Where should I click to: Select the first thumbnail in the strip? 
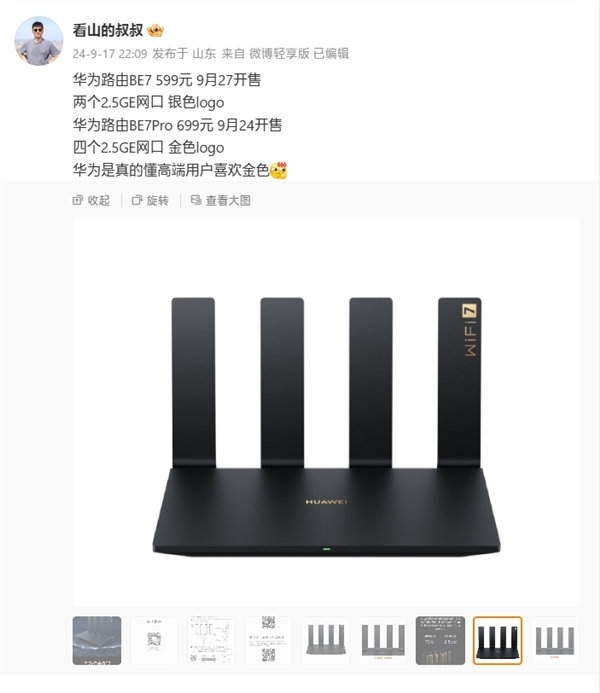pyautogui.click(x=97, y=640)
